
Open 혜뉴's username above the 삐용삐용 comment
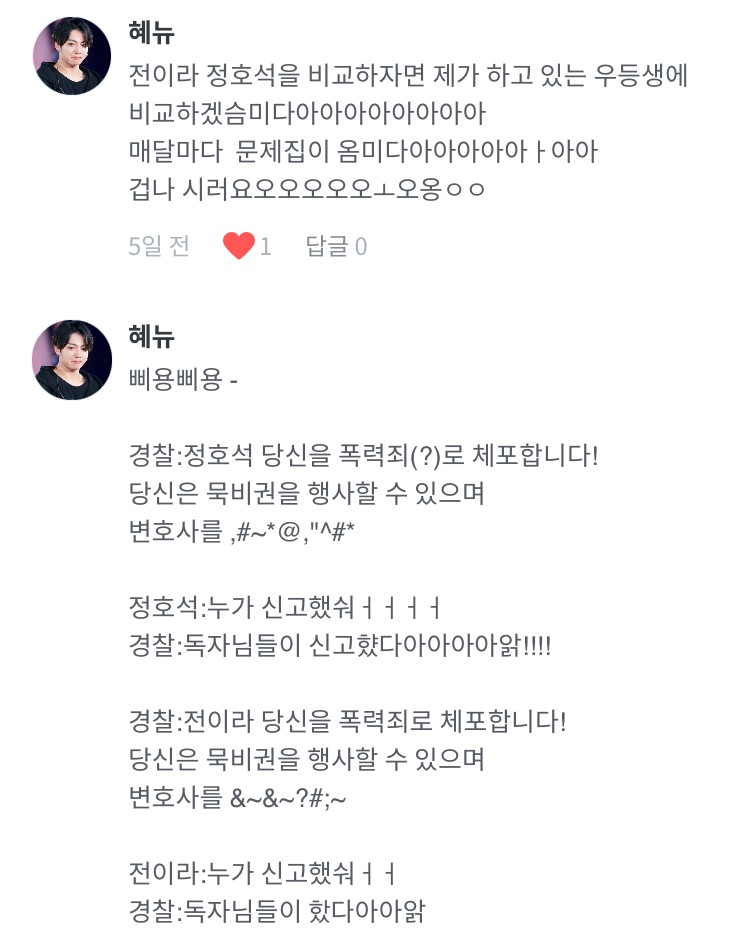[152, 337]
